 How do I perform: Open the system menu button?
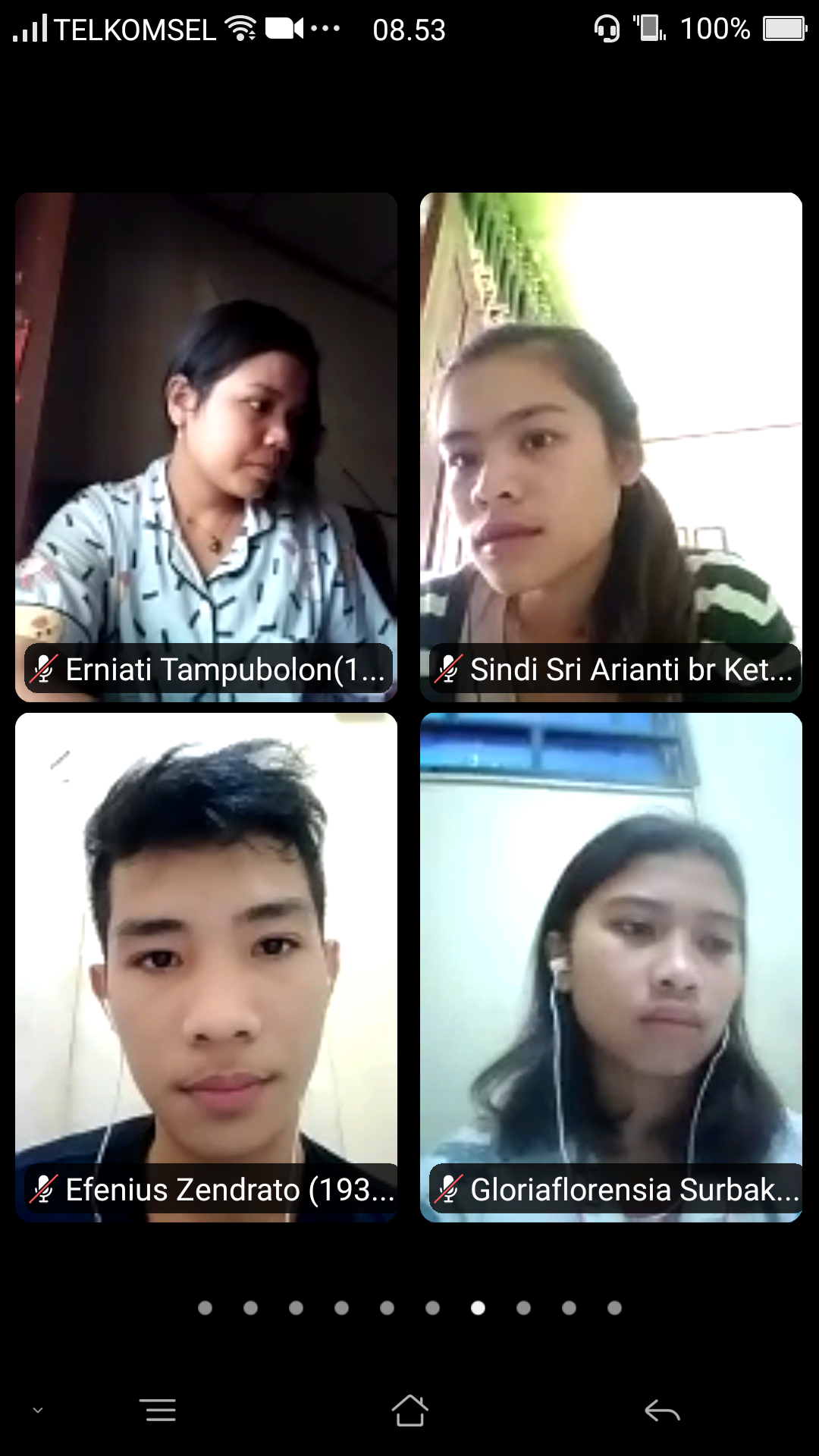coord(158,1410)
